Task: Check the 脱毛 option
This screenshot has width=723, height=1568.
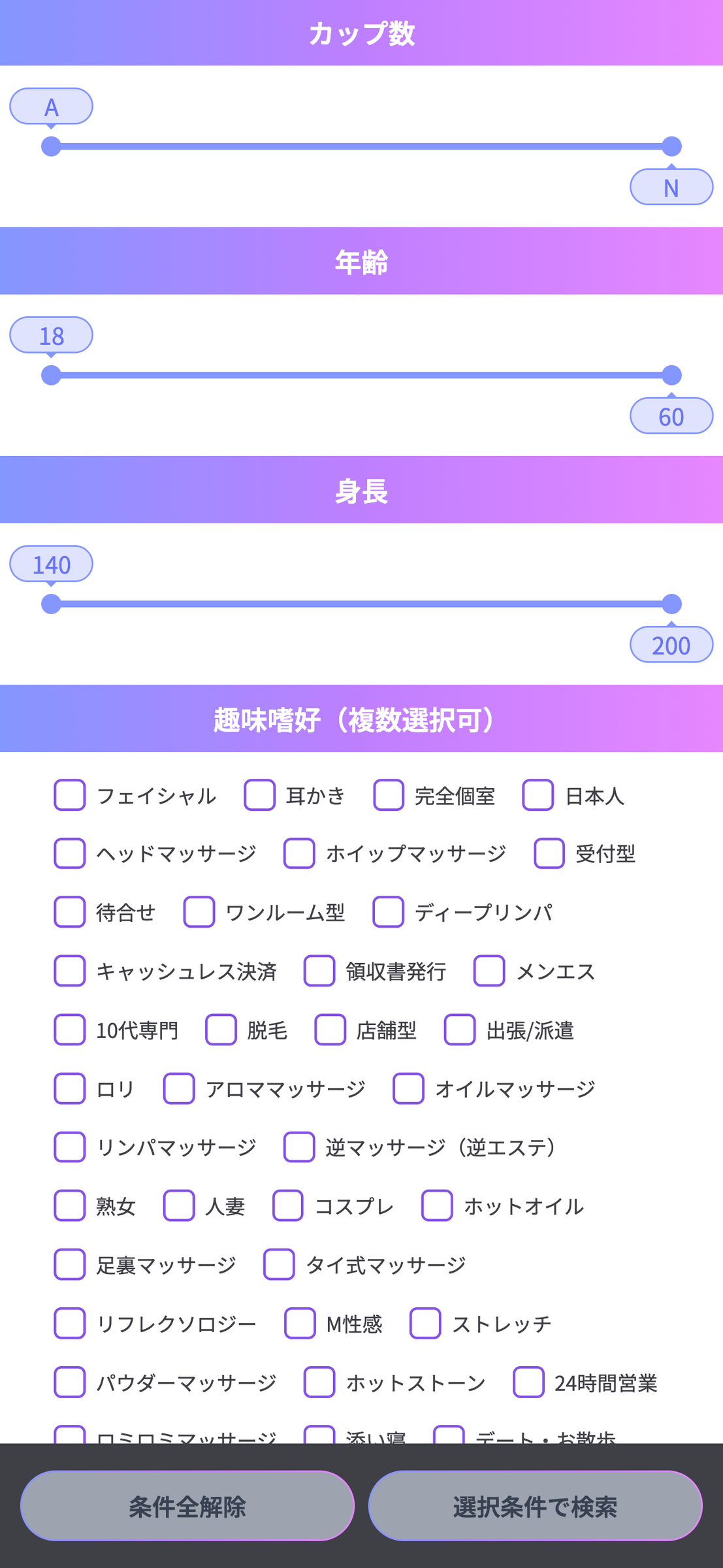Action: [221, 1030]
